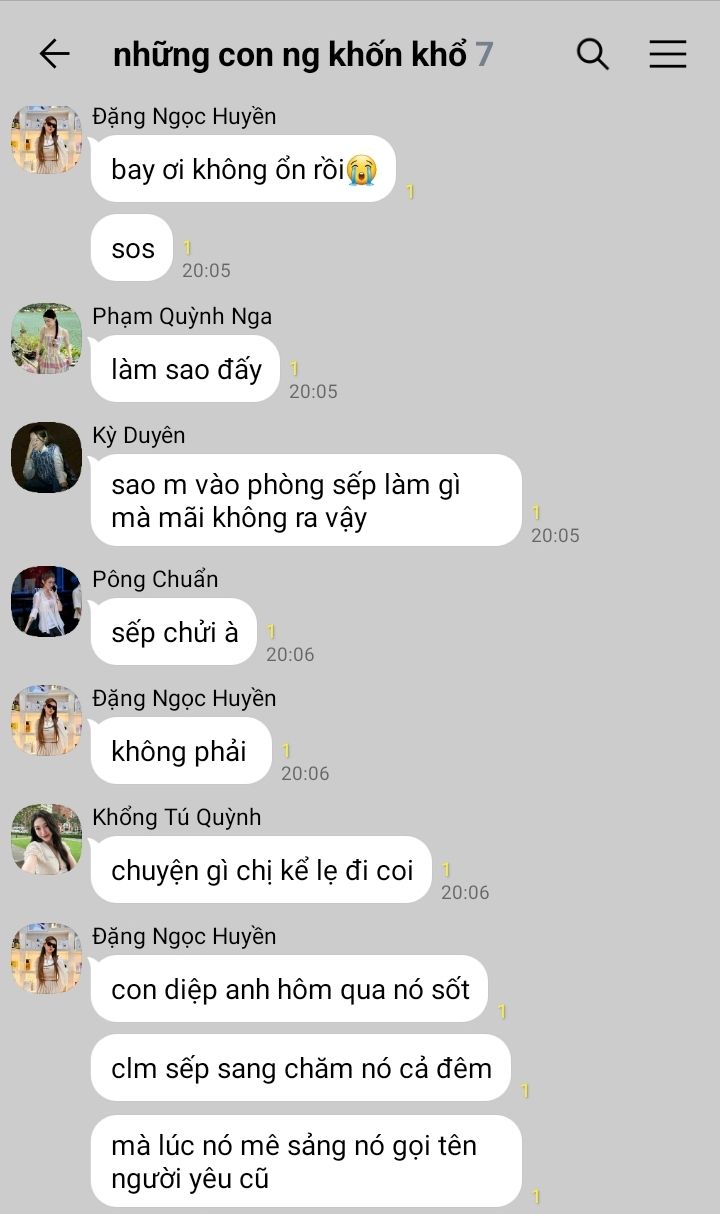Screen dimensions: 720x1214
Task: Tap Pông Chuẩn's profile photo
Action: pos(46,602)
